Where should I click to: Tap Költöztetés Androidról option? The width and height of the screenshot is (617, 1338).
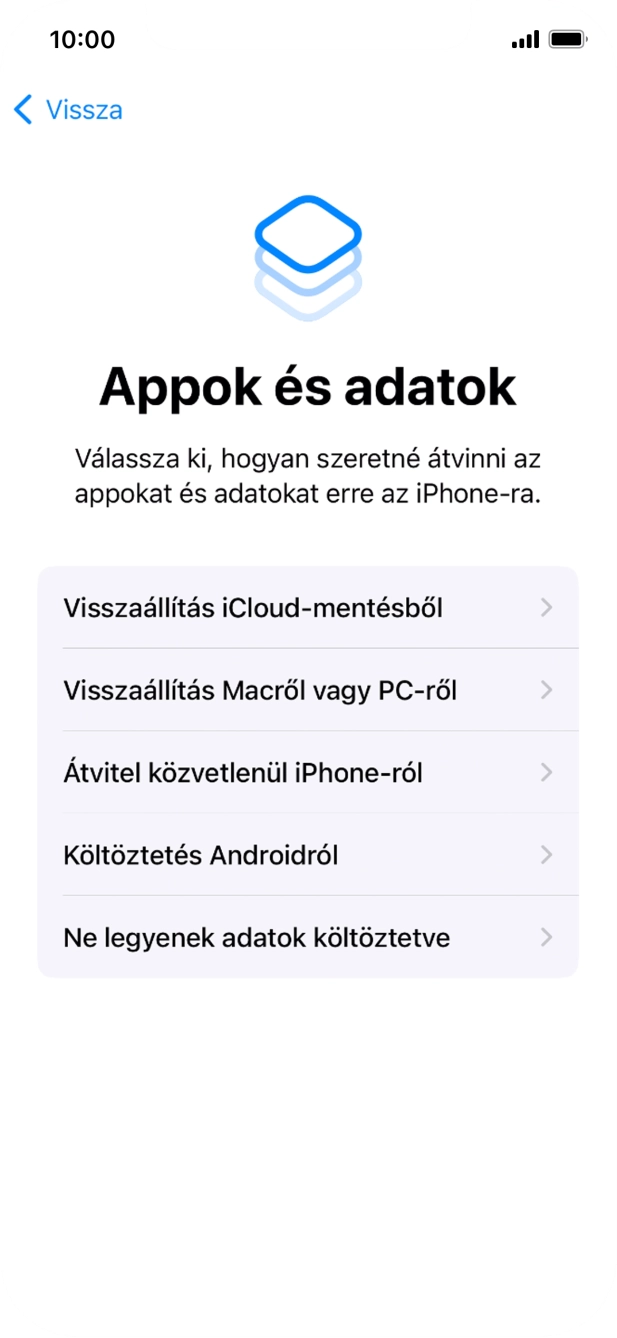coord(307,855)
